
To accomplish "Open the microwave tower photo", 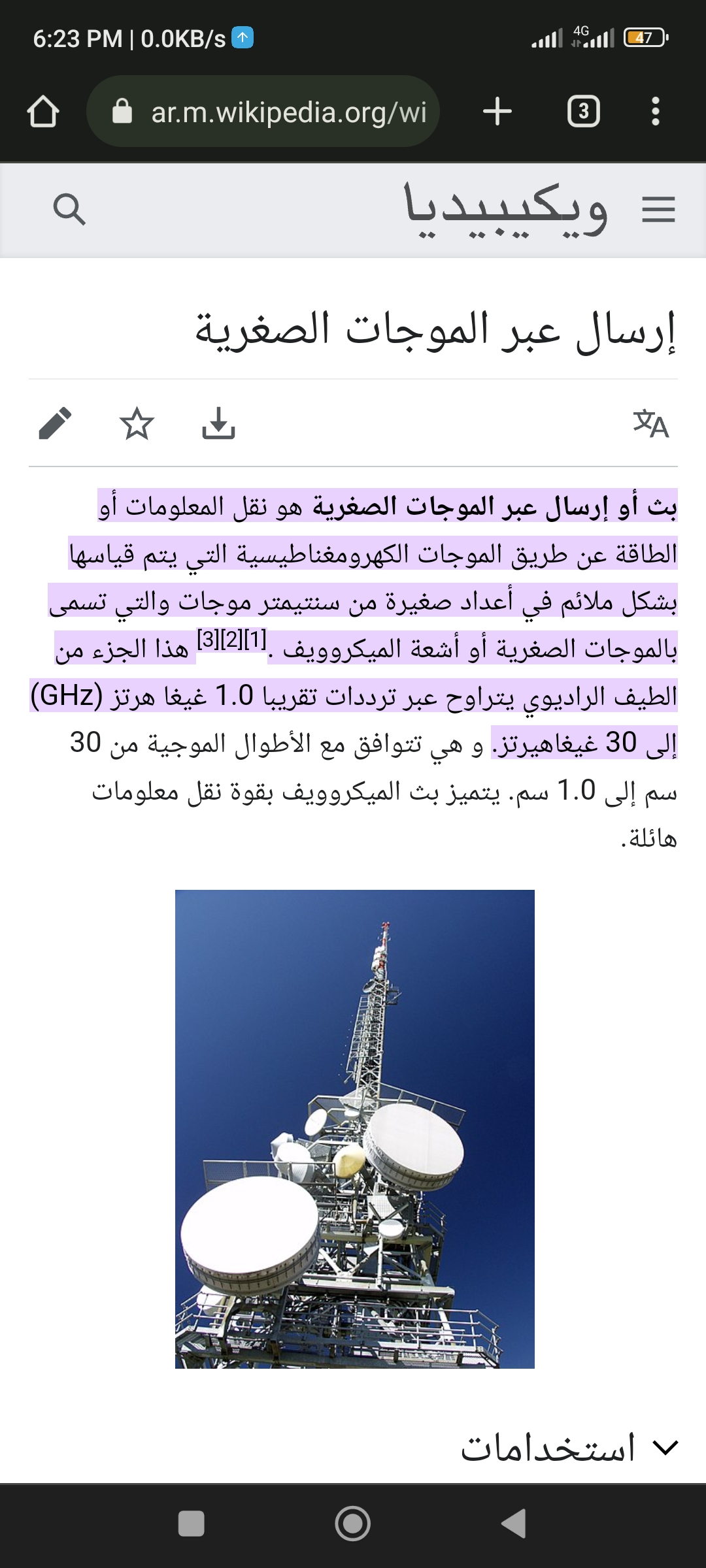I will pos(354,1129).
